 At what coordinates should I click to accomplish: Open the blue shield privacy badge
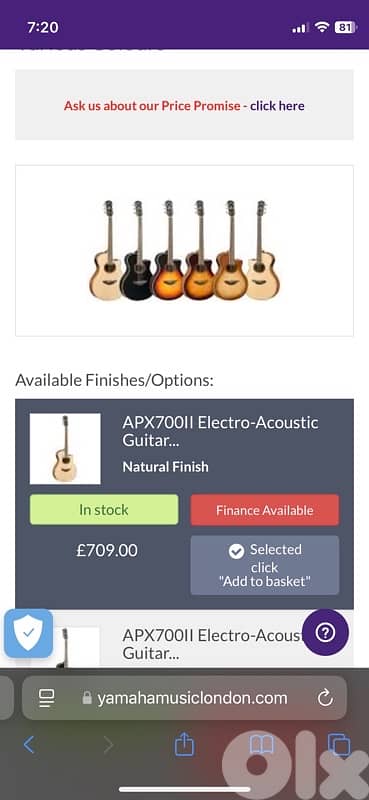click(x=29, y=633)
